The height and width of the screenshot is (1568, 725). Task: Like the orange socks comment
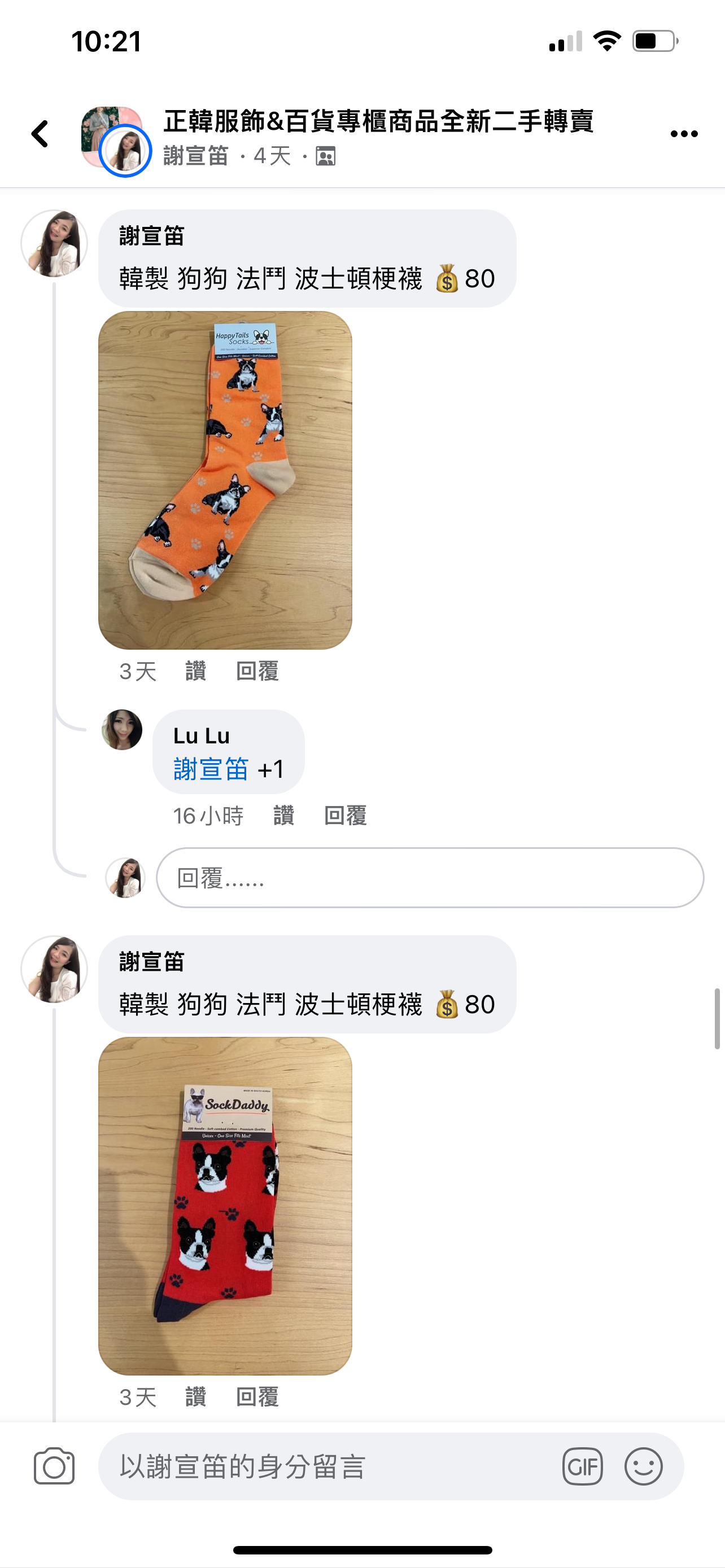[x=195, y=671]
